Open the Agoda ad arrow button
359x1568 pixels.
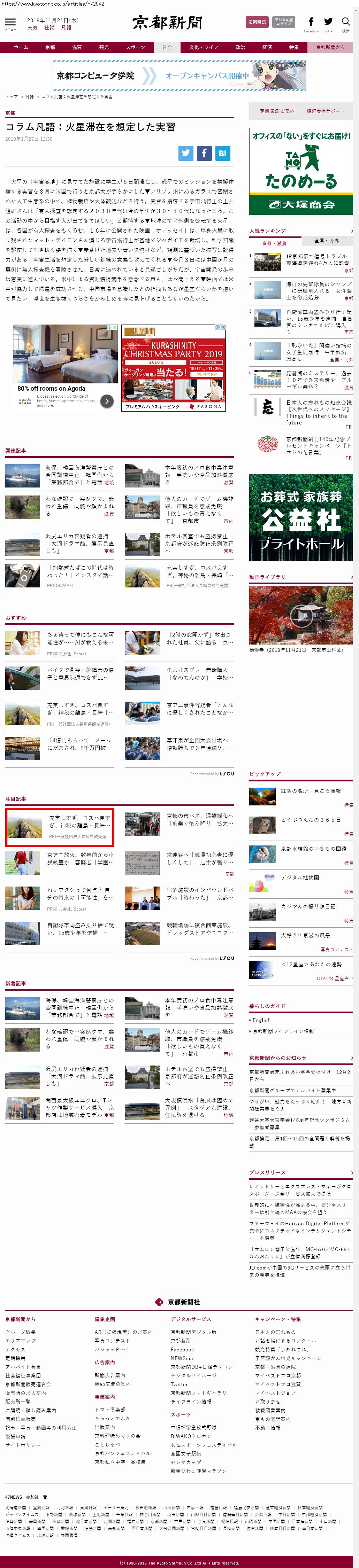coord(107,400)
